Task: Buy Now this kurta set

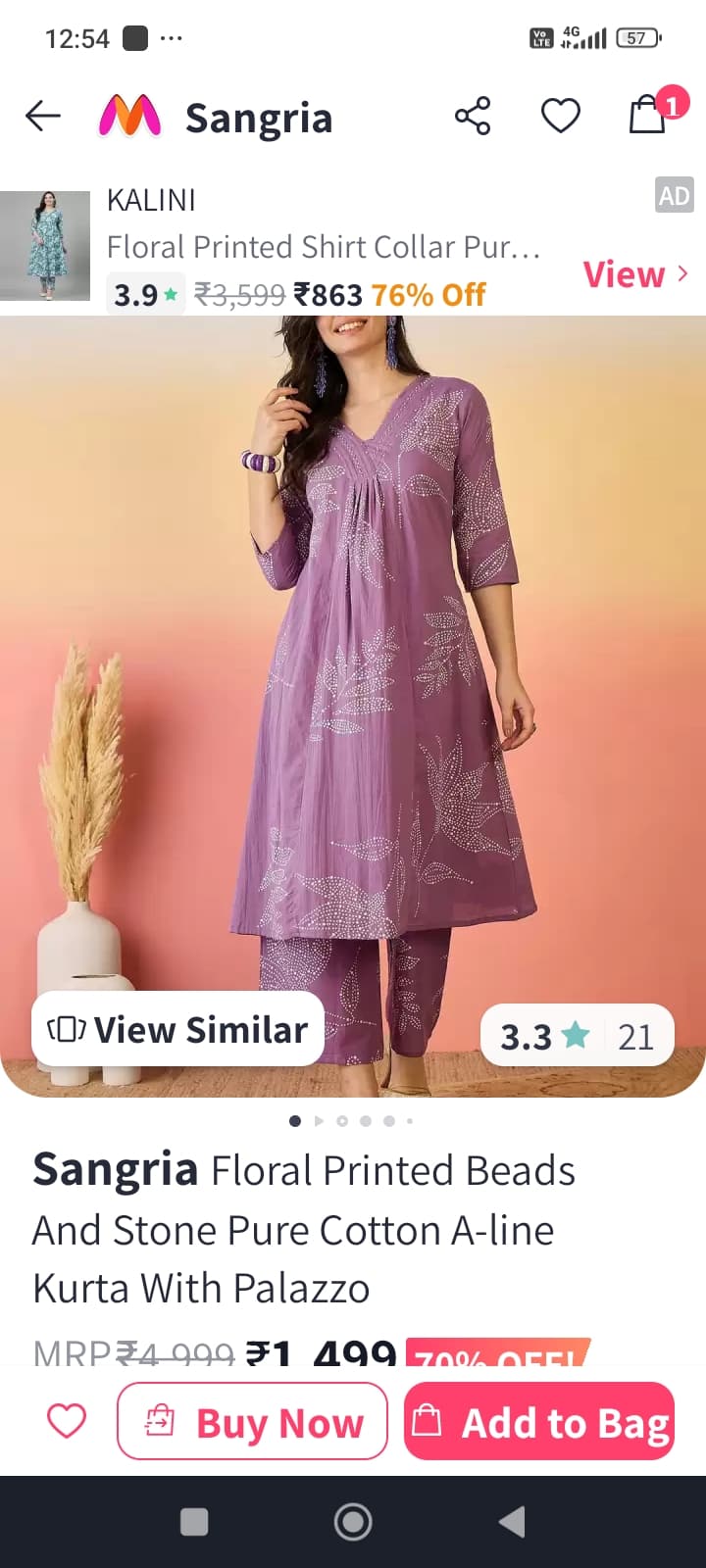Action: (253, 1421)
